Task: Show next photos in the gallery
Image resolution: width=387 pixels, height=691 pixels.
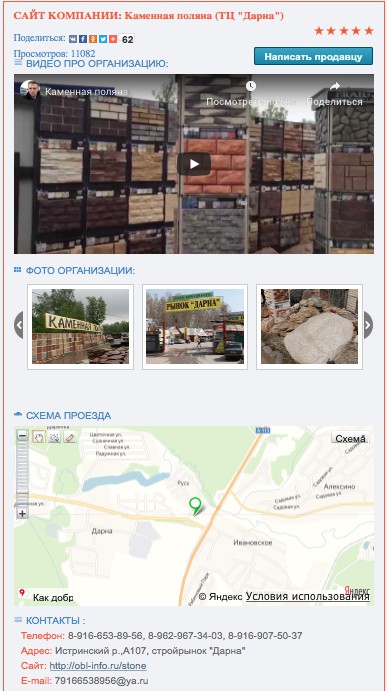Action: click(368, 325)
